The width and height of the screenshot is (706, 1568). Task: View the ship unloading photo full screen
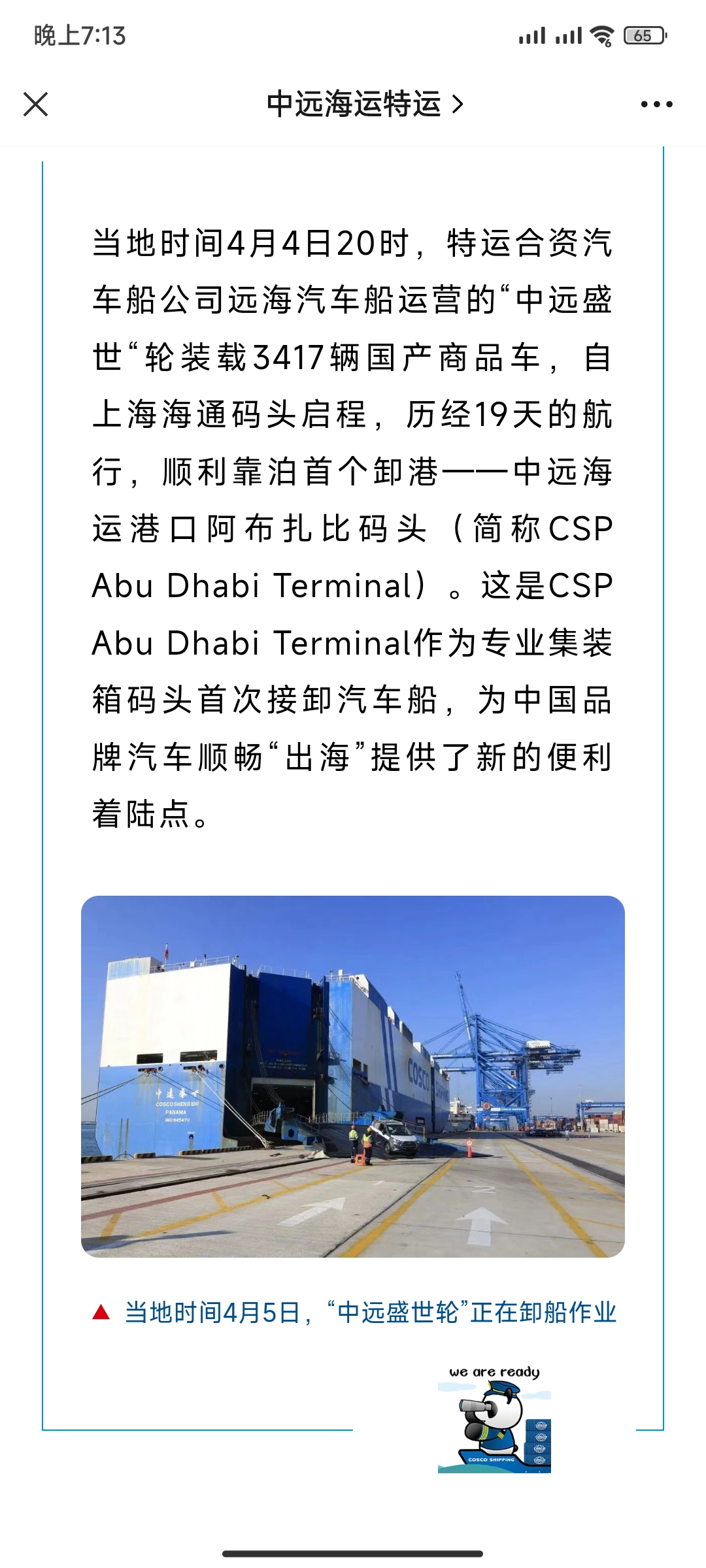click(353, 1076)
